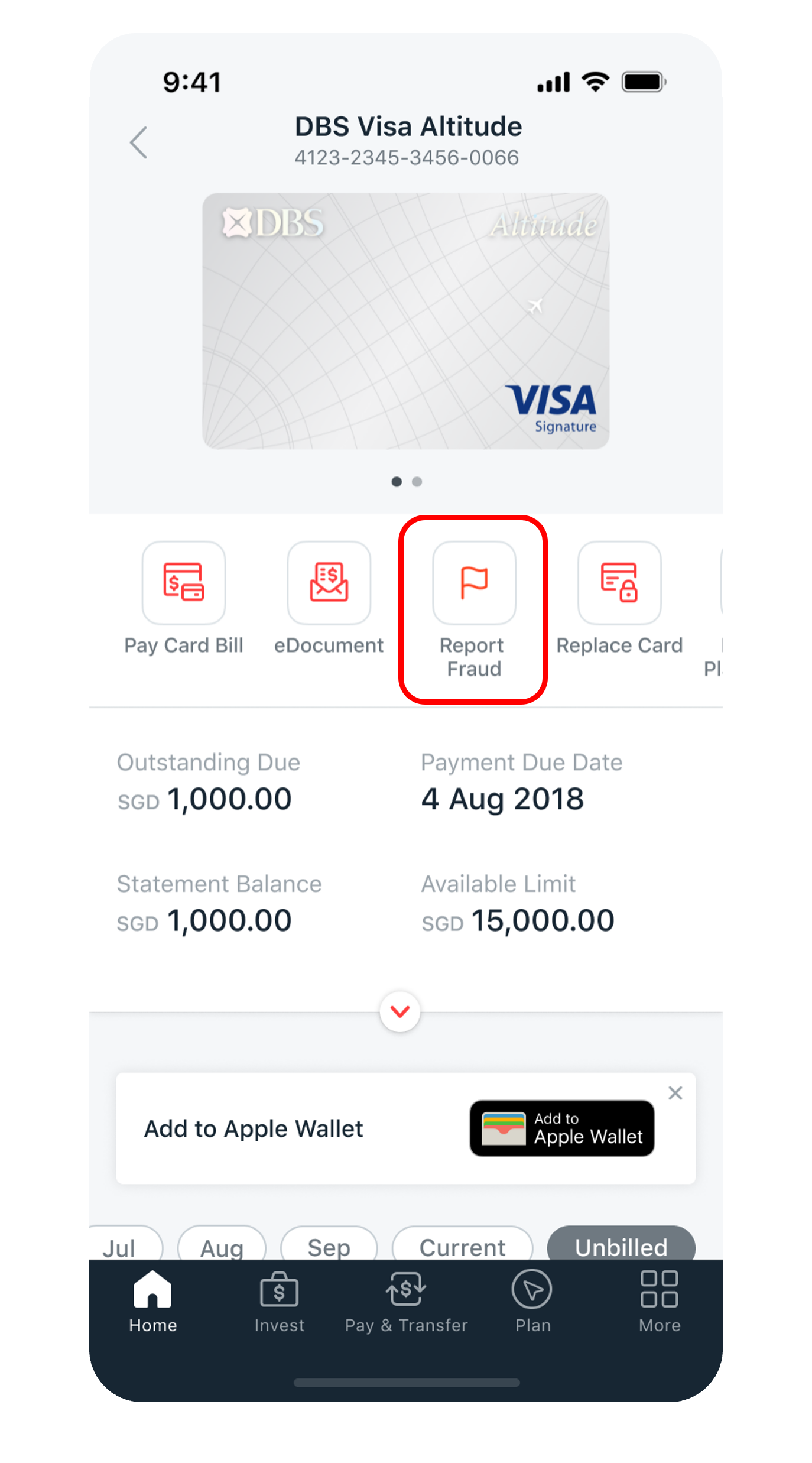
Task: Open the Invest tab
Action: pyautogui.click(x=280, y=1301)
